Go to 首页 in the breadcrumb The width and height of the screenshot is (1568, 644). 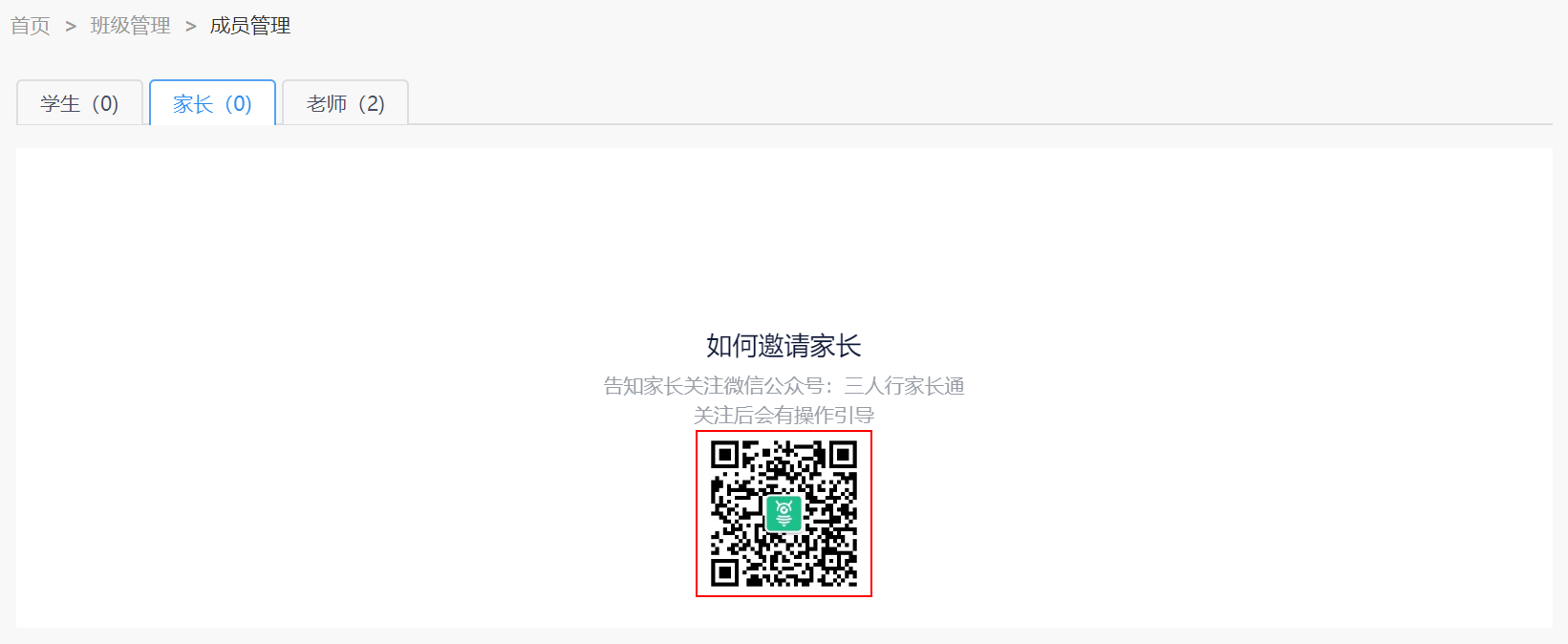[x=30, y=26]
